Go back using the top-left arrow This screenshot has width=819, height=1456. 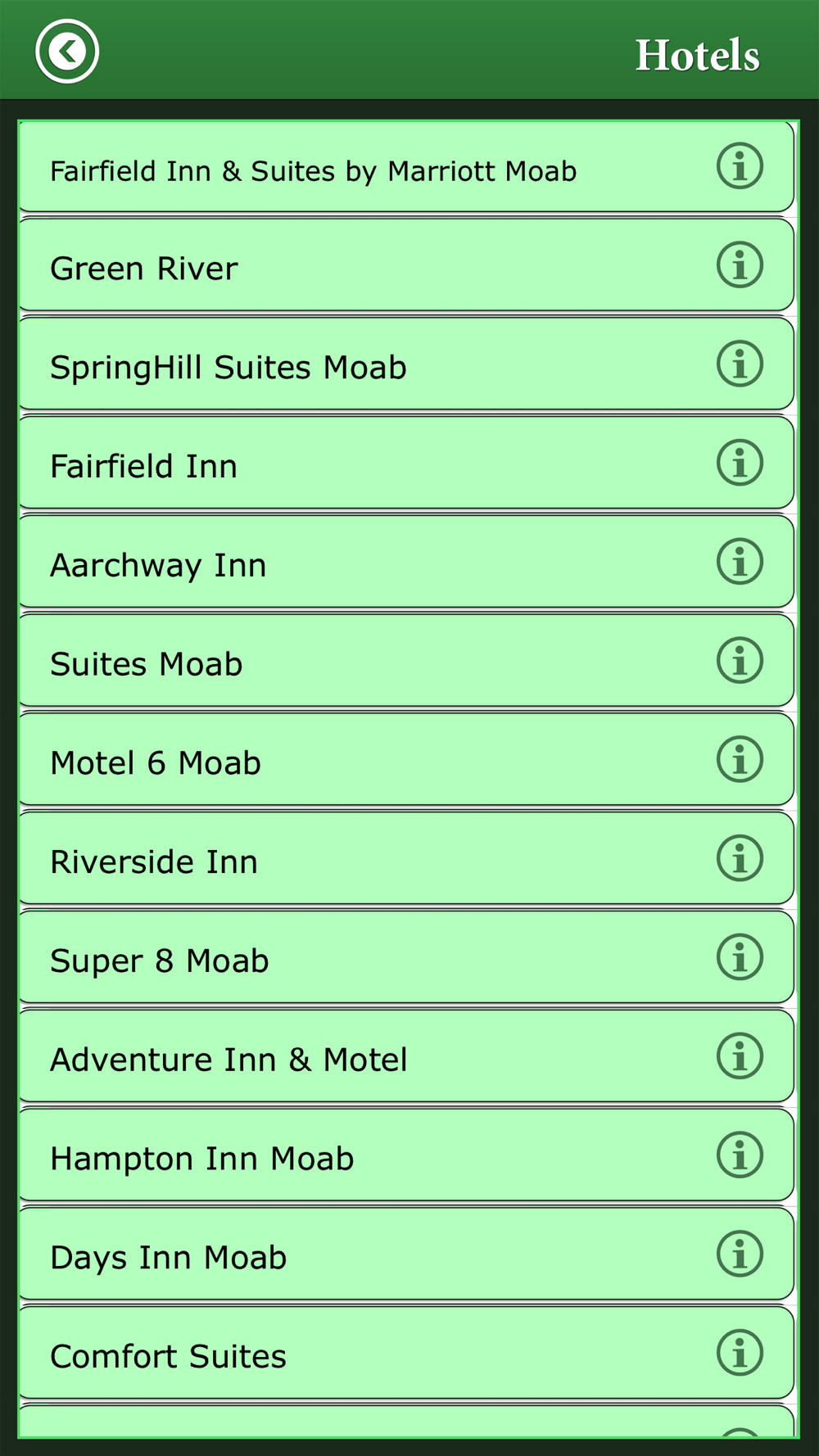click(67, 52)
